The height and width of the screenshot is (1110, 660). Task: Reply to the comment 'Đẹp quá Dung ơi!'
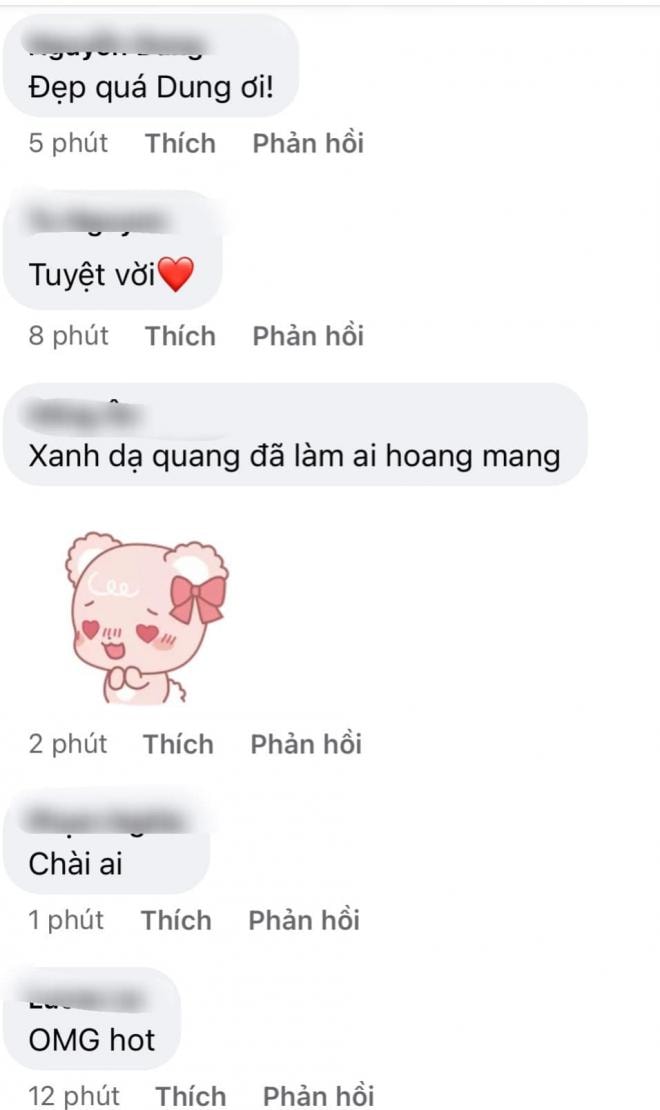click(307, 144)
